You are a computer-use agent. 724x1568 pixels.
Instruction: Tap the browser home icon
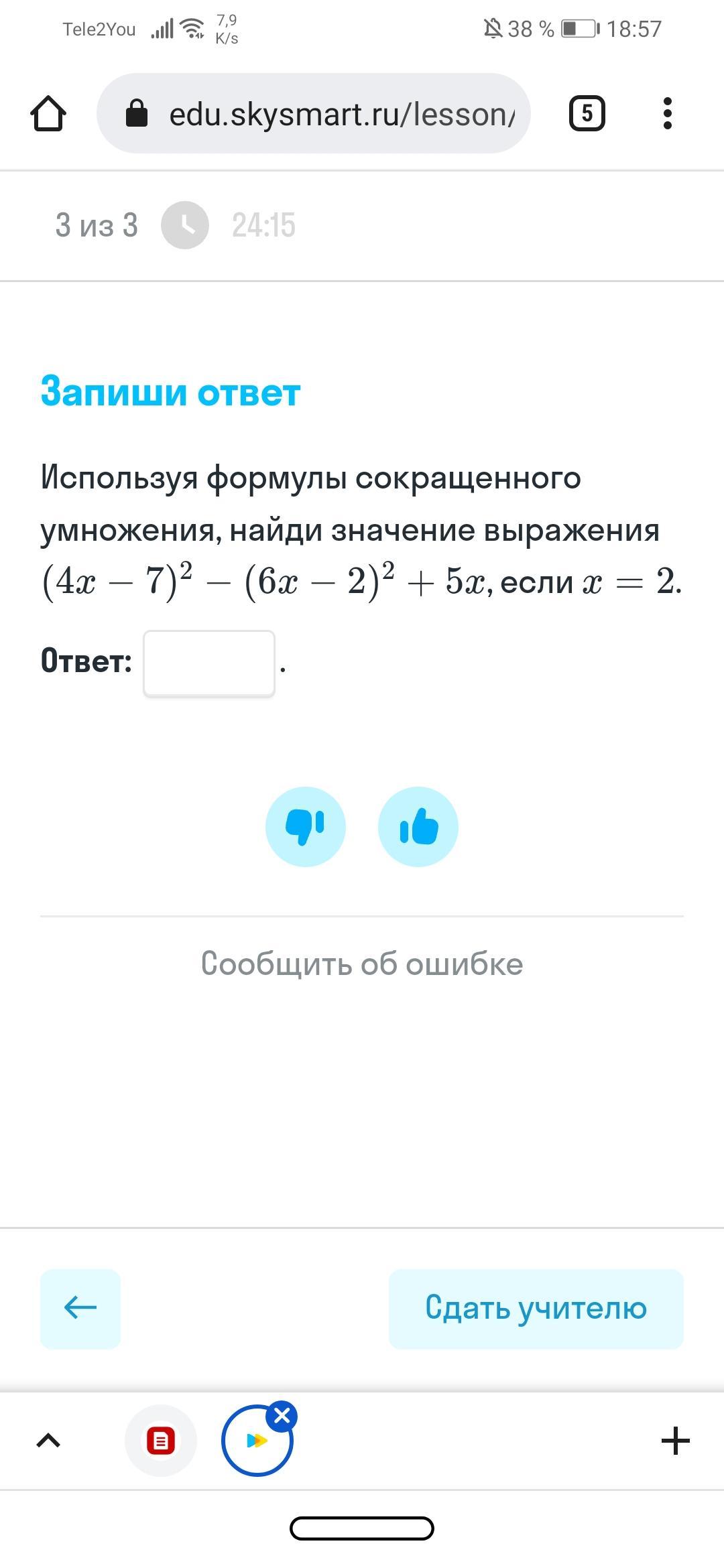(x=48, y=113)
